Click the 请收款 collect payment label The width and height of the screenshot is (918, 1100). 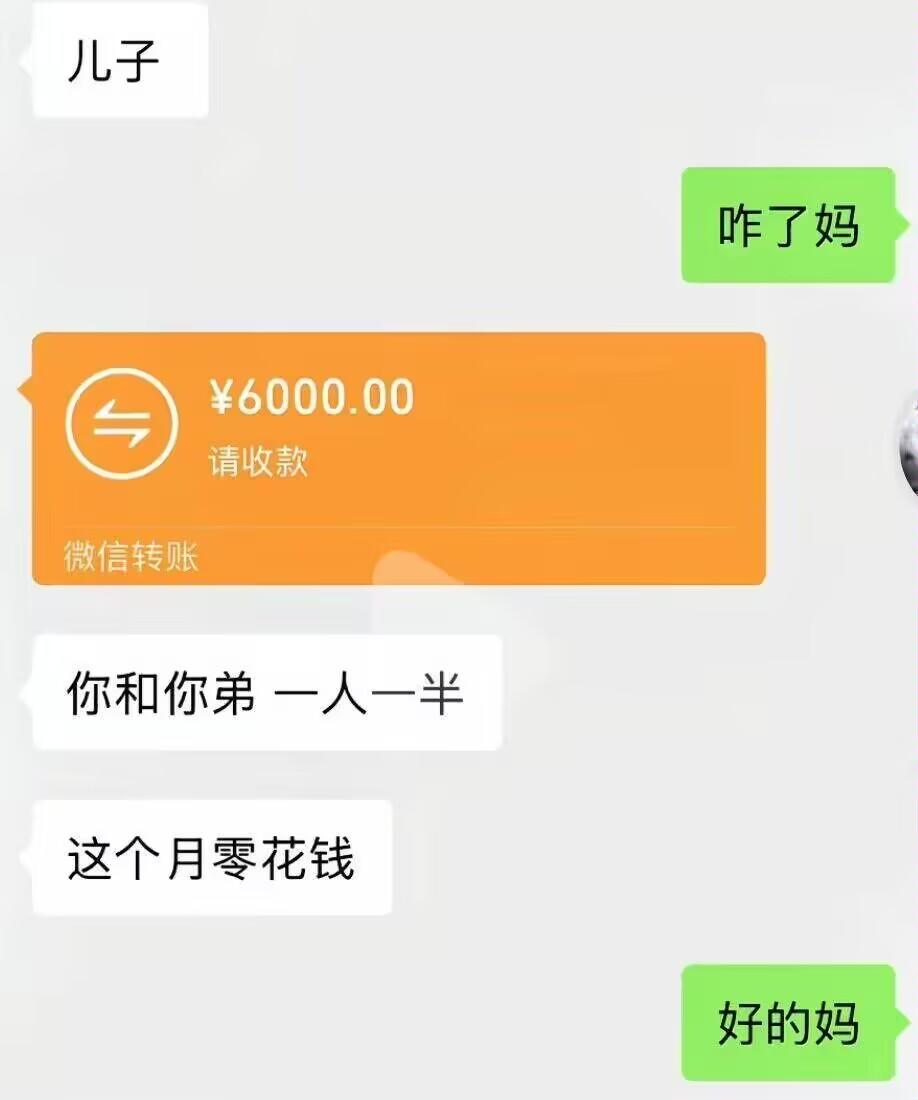[257, 460]
